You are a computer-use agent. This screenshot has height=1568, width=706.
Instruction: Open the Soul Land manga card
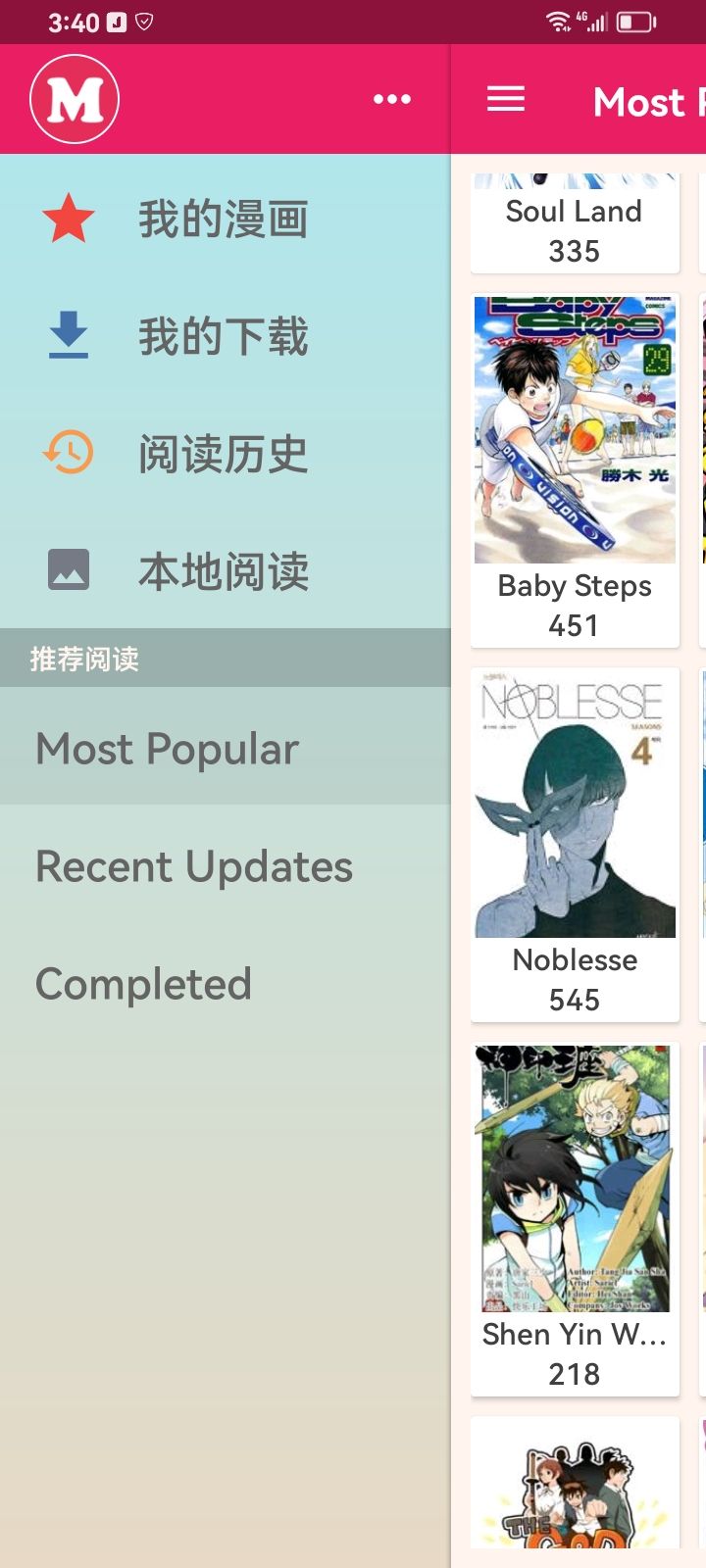click(x=575, y=223)
